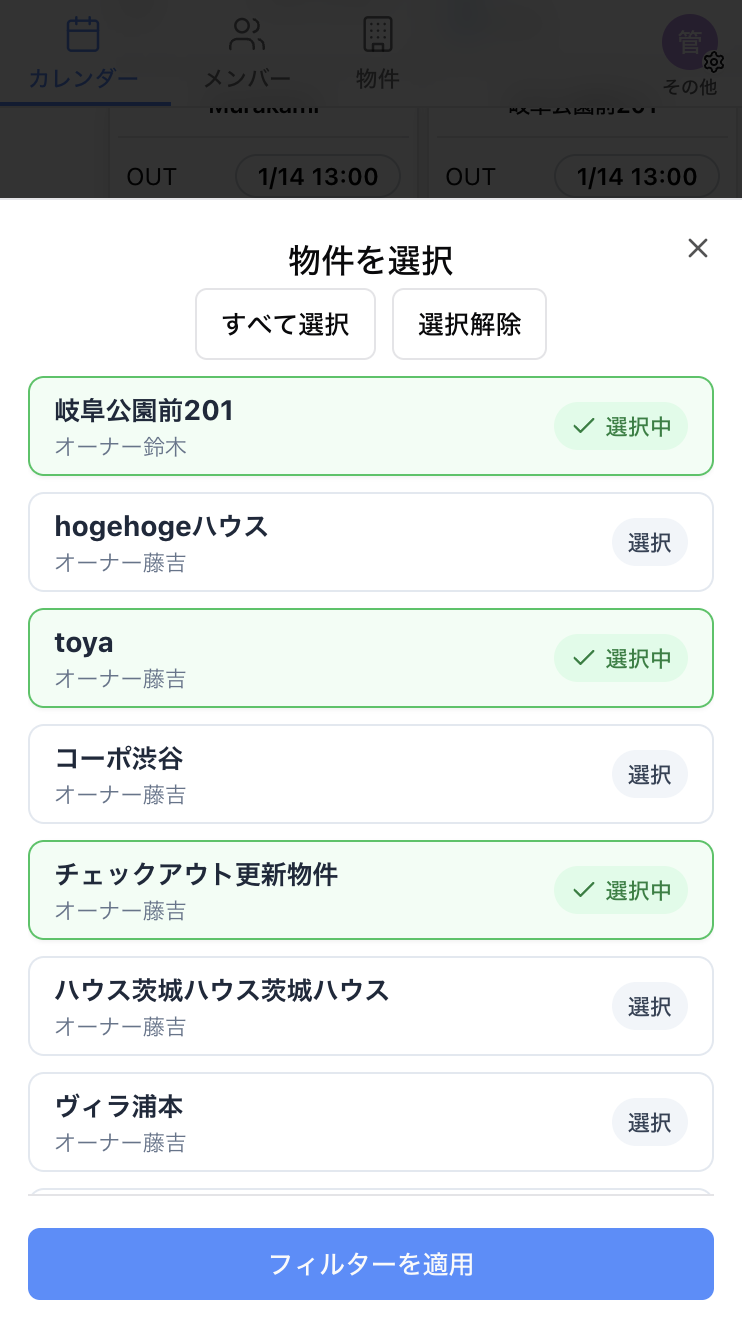Deselect the チェックアウト更新物件 property
This screenshot has height=1328, width=742.
[x=620, y=890]
